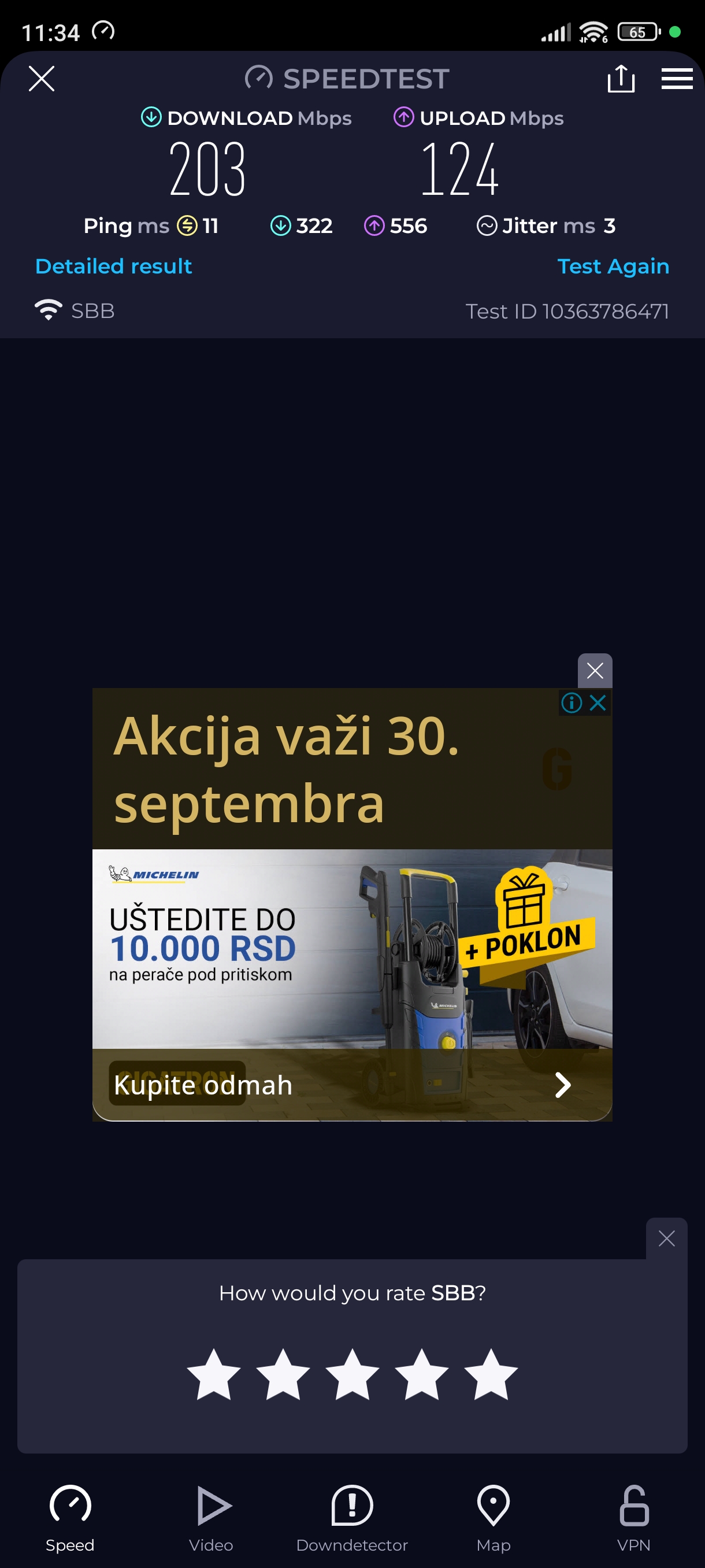Rate SBB one star
This screenshot has width=705, height=1568.
tap(213, 1374)
